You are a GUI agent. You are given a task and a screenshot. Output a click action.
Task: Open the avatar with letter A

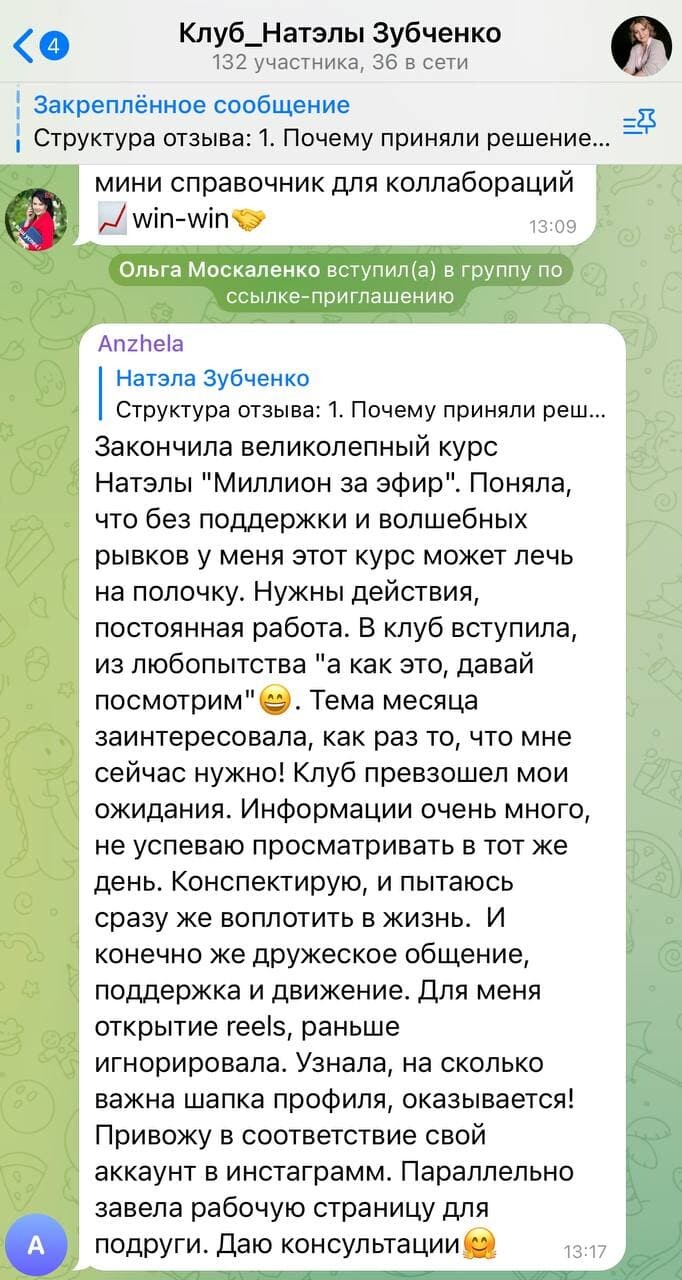click(36, 1244)
